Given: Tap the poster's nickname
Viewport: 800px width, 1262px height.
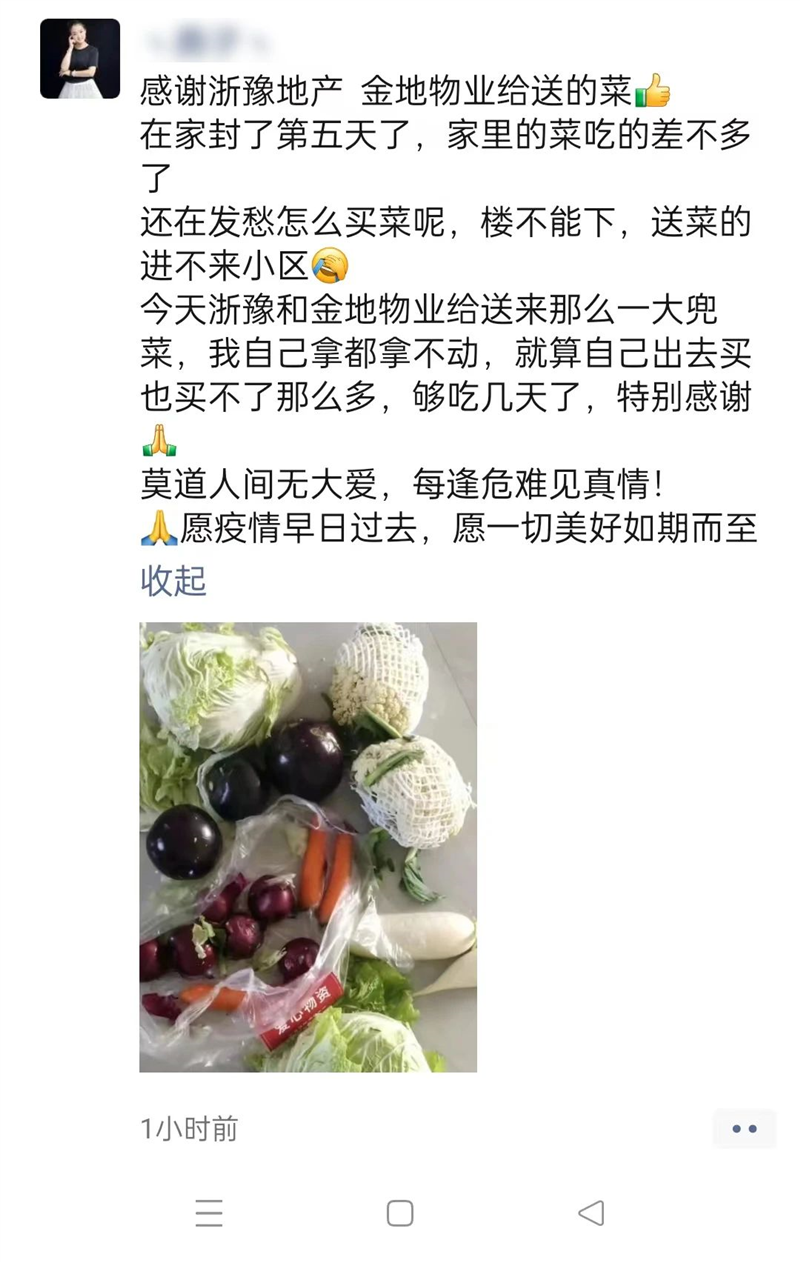Looking at the screenshot, I should (207, 43).
